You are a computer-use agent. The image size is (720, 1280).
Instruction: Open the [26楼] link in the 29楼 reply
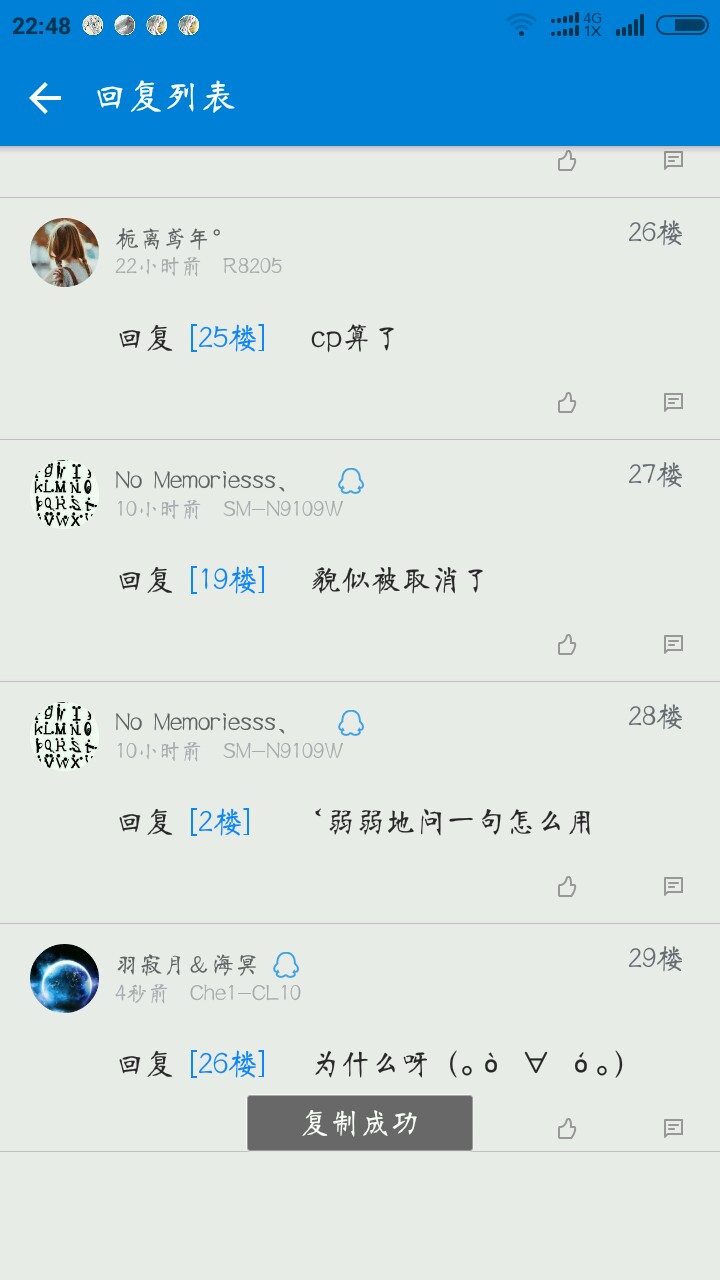click(x=227, y=1064)
